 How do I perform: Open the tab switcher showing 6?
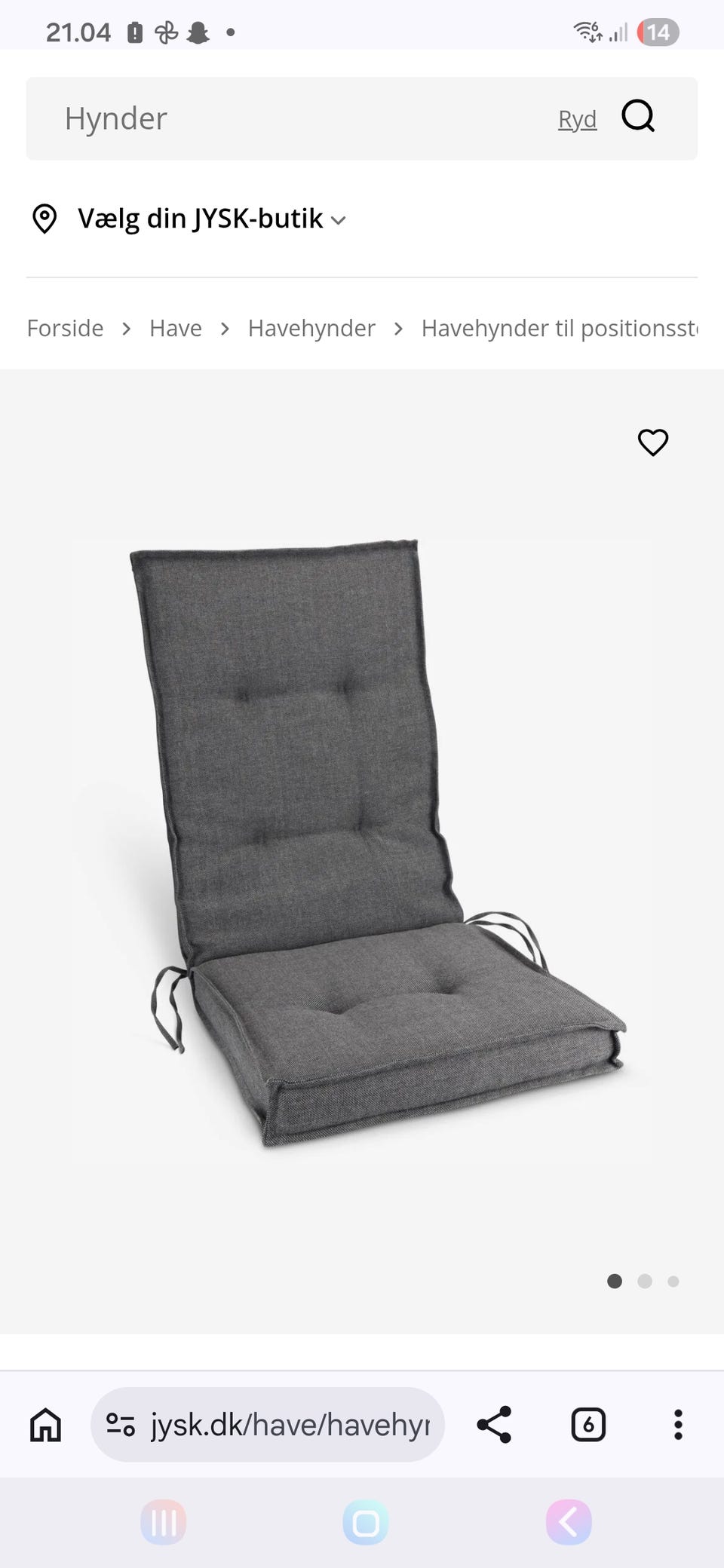[x=588, y=1425]
